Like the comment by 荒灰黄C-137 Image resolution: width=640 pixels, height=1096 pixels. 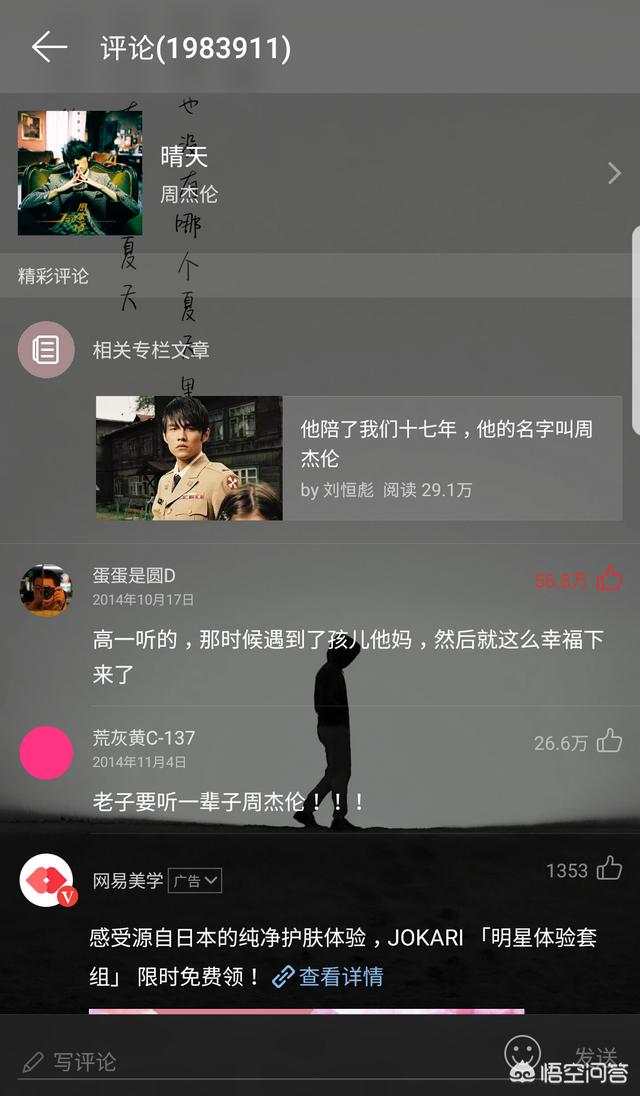[609, 741]
